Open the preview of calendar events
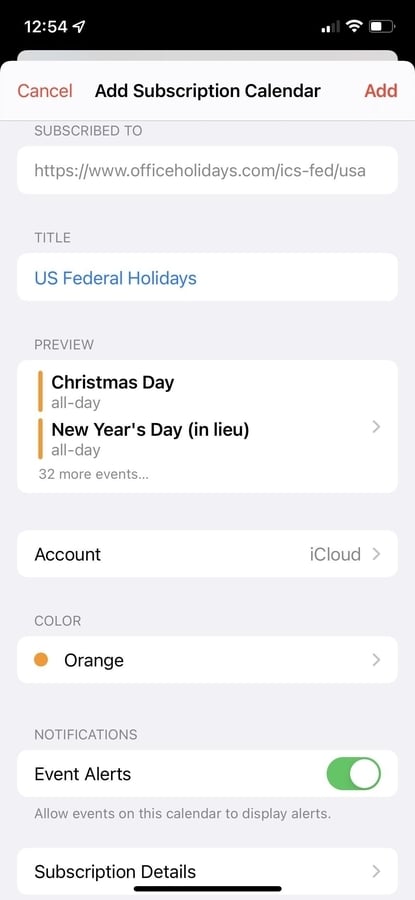This screenshot has height=900, width=415. (x=207, y=426)
